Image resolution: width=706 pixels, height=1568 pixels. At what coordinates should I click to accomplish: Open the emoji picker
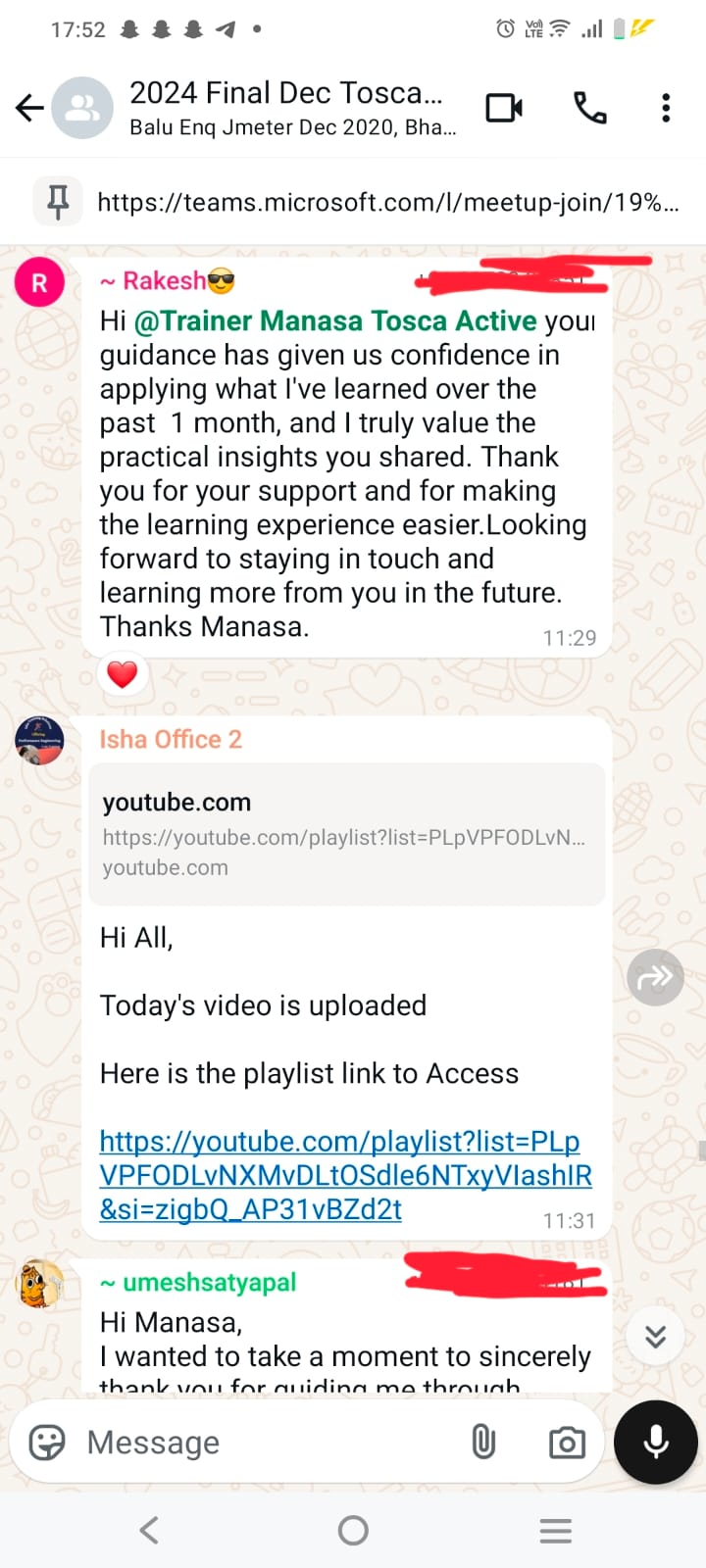click(x=46, y=1443)
